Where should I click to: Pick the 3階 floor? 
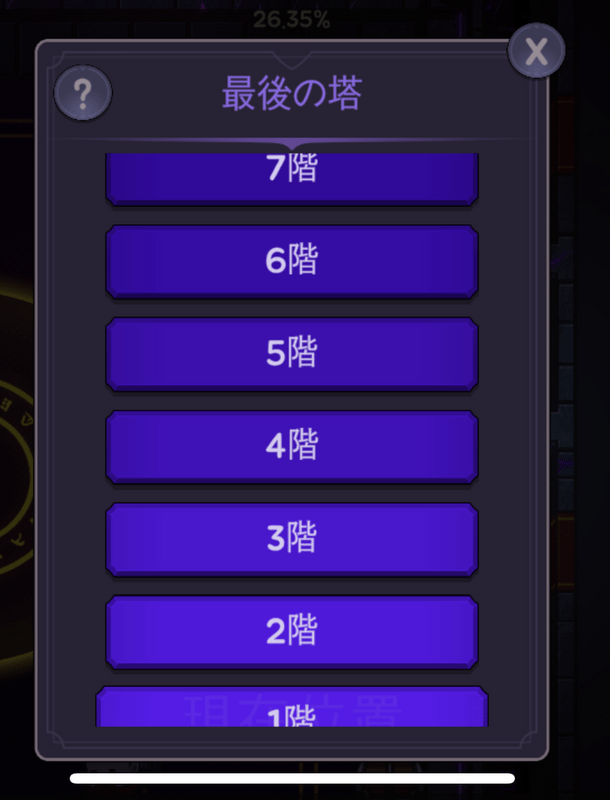tap(291, 539)
